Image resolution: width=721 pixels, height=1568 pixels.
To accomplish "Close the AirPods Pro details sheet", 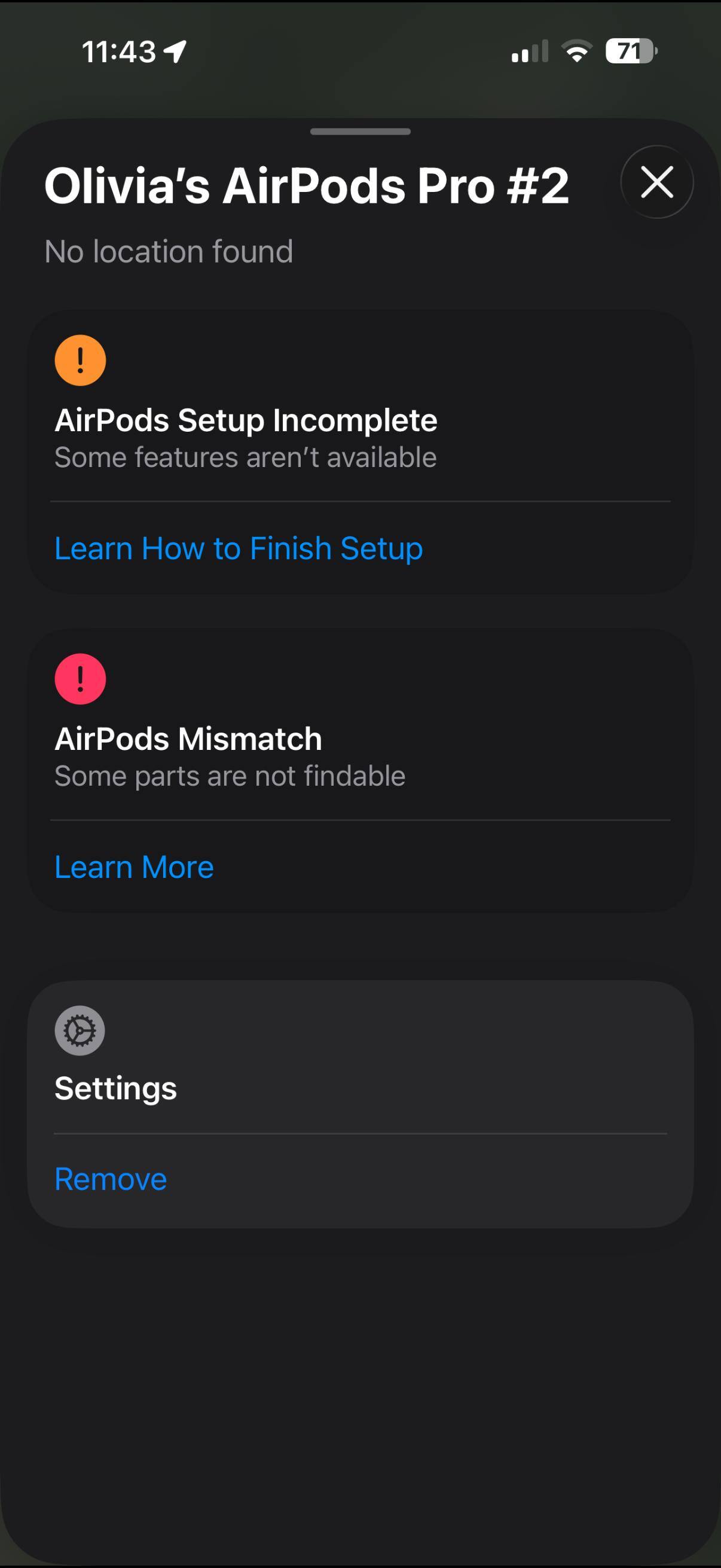I will click(x=656, y=182).
